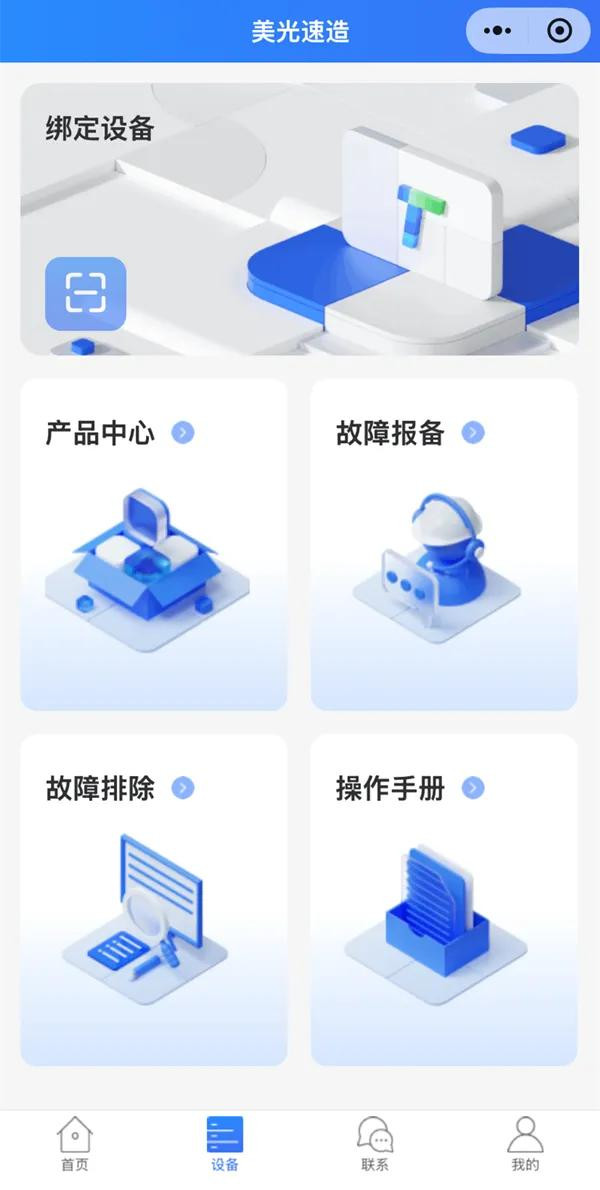This screenshot has height=1190, width=600.
Task: Open the 产品中心 card
Action: click(x=154, y=544)
